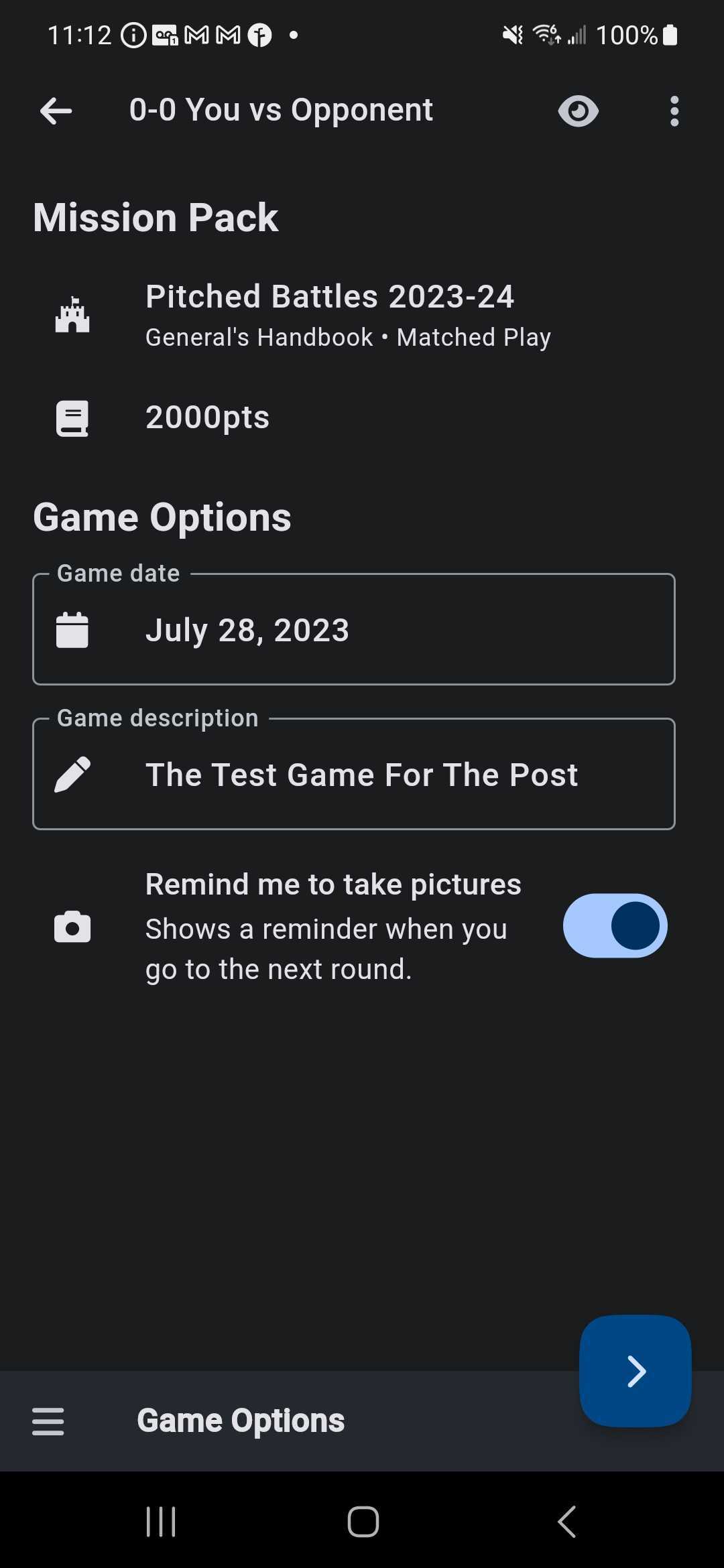Viewport: 724px width, 1568px height.
Task: Go back using the top arrow
Action: 56,111
